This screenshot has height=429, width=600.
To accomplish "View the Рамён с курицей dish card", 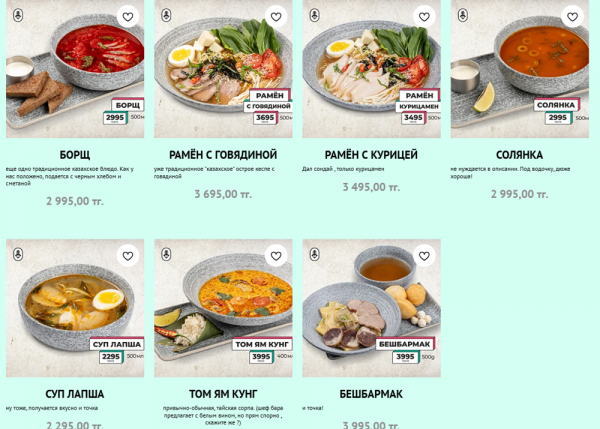I will point(370,70).
